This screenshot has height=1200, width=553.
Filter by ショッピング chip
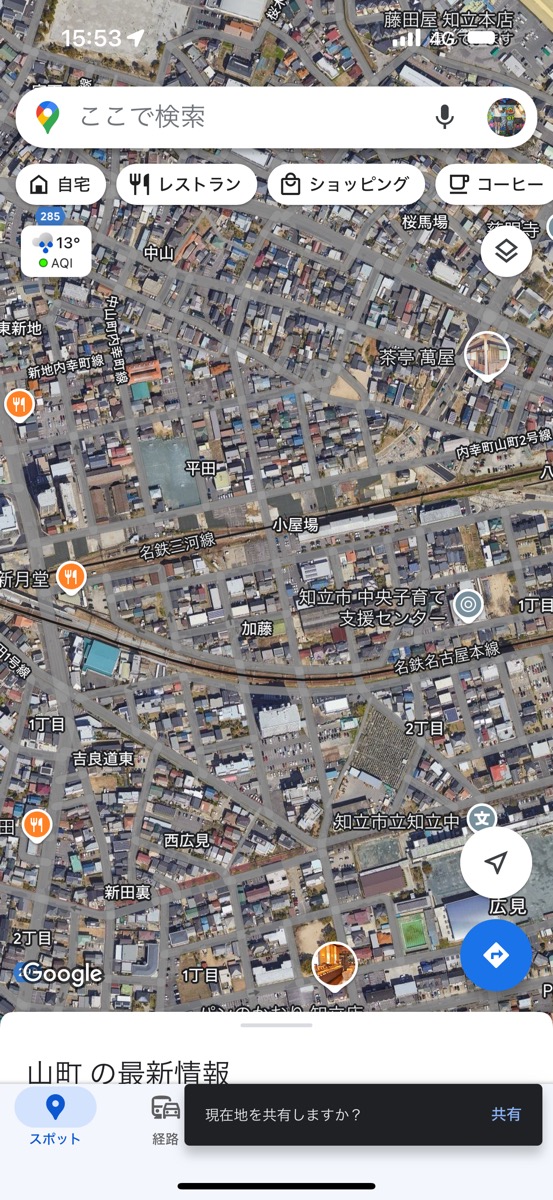click(346, 184)
